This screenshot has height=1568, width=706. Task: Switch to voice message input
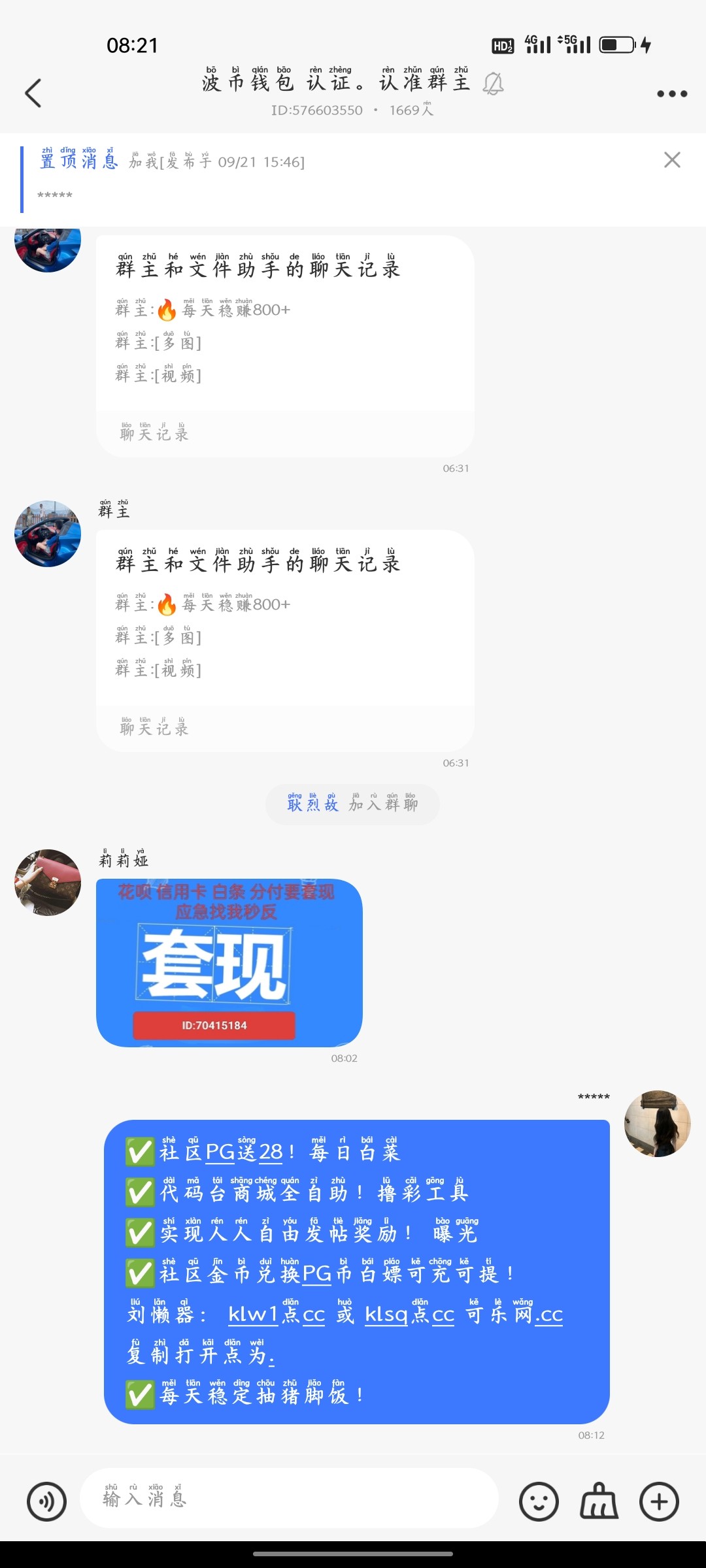(46, 1501)
